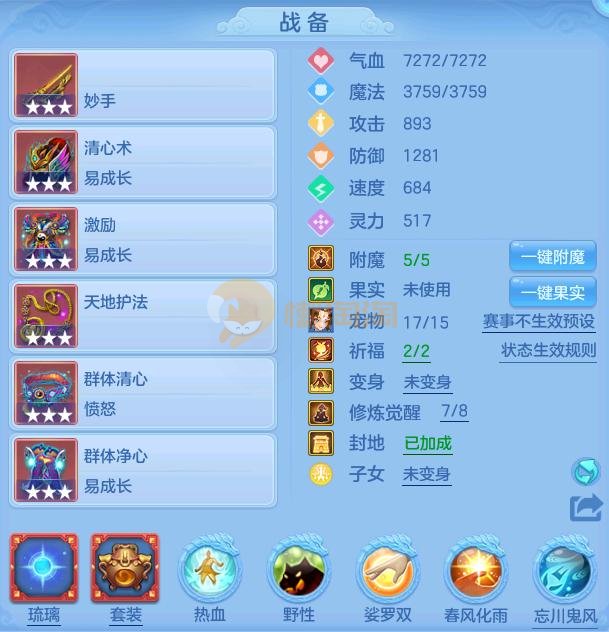This screenshot has width=609, height=632.
Task: Select the 春风化雨 skill icon
Action: (477, 569)
